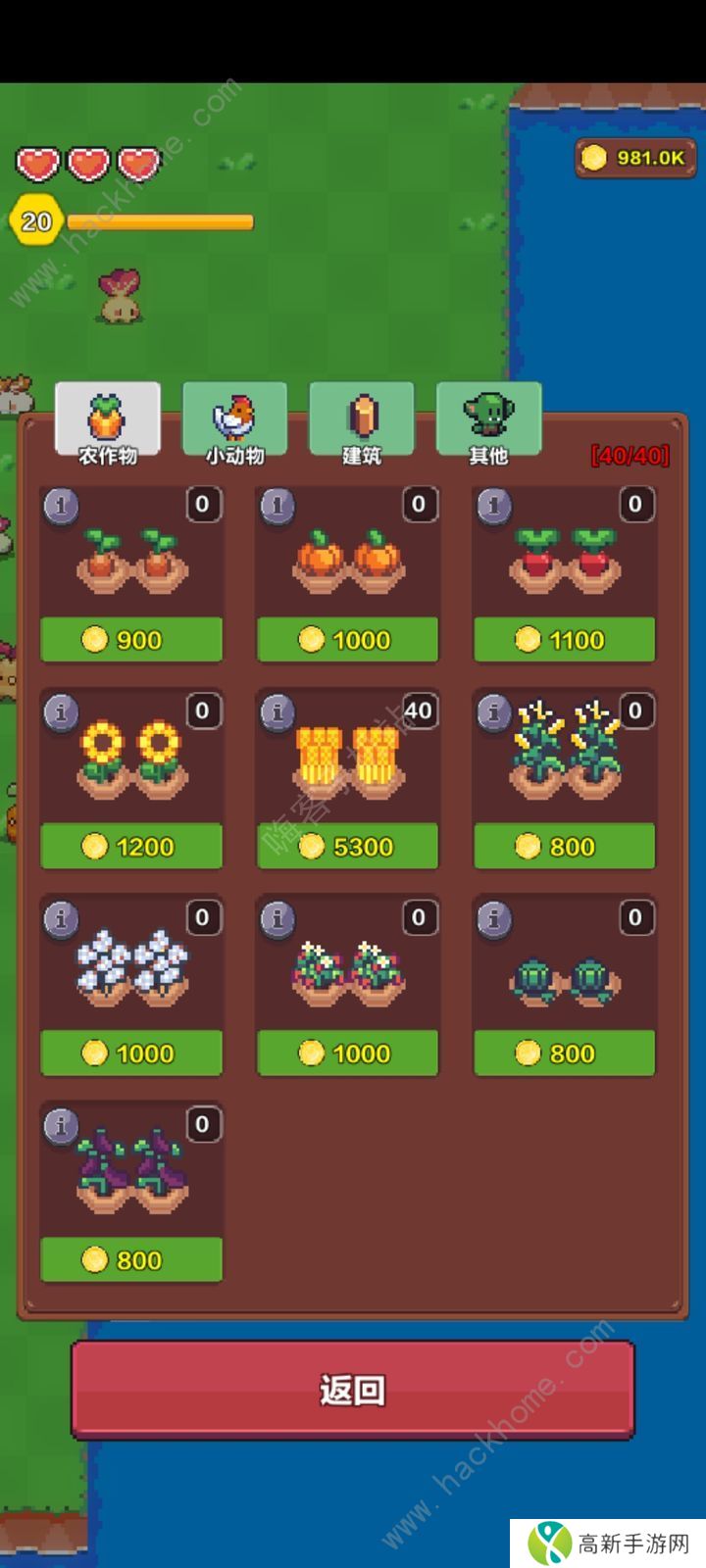Show info for the sunflower crop
Image resolution: width=706 pixels, height=1568 pixels.
click(61, 712)
